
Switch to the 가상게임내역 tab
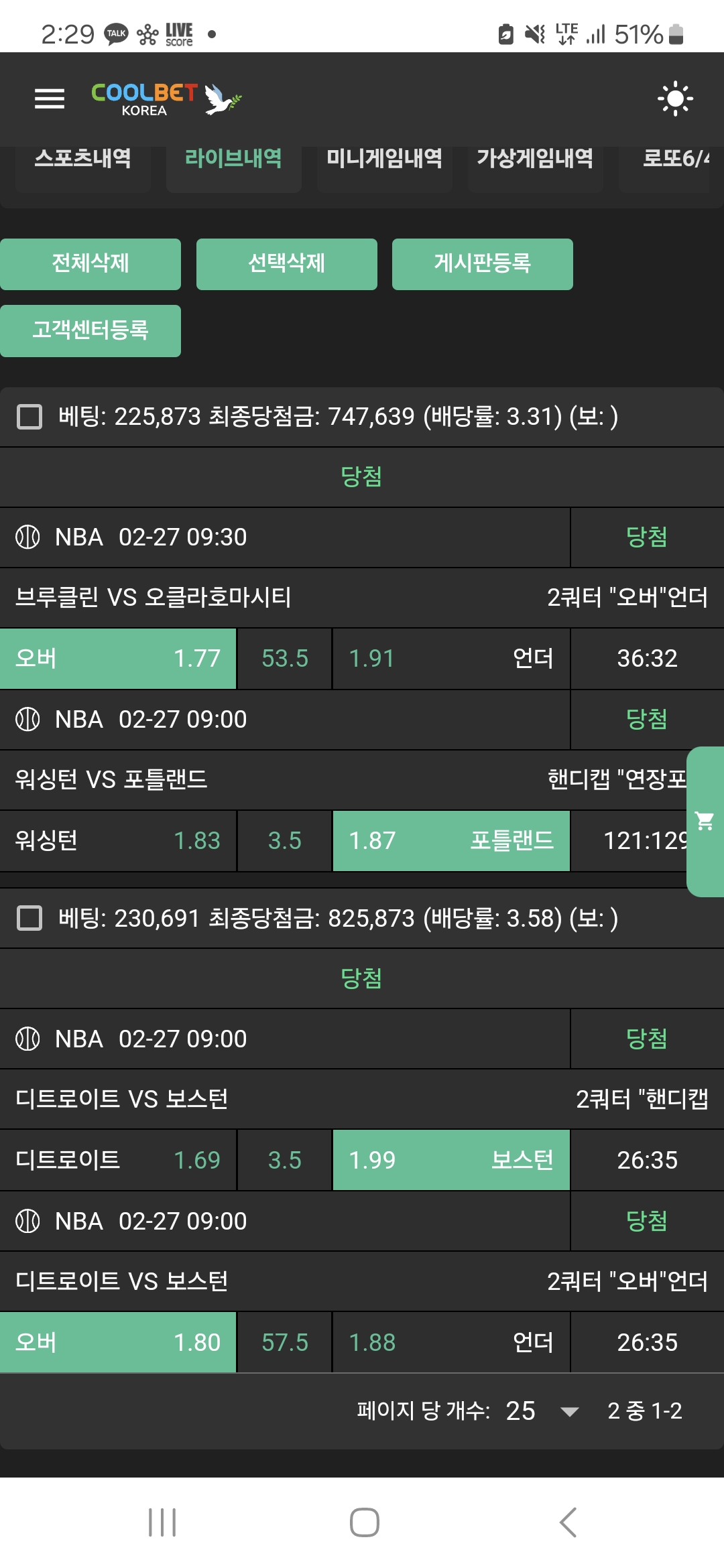(535, 159)
